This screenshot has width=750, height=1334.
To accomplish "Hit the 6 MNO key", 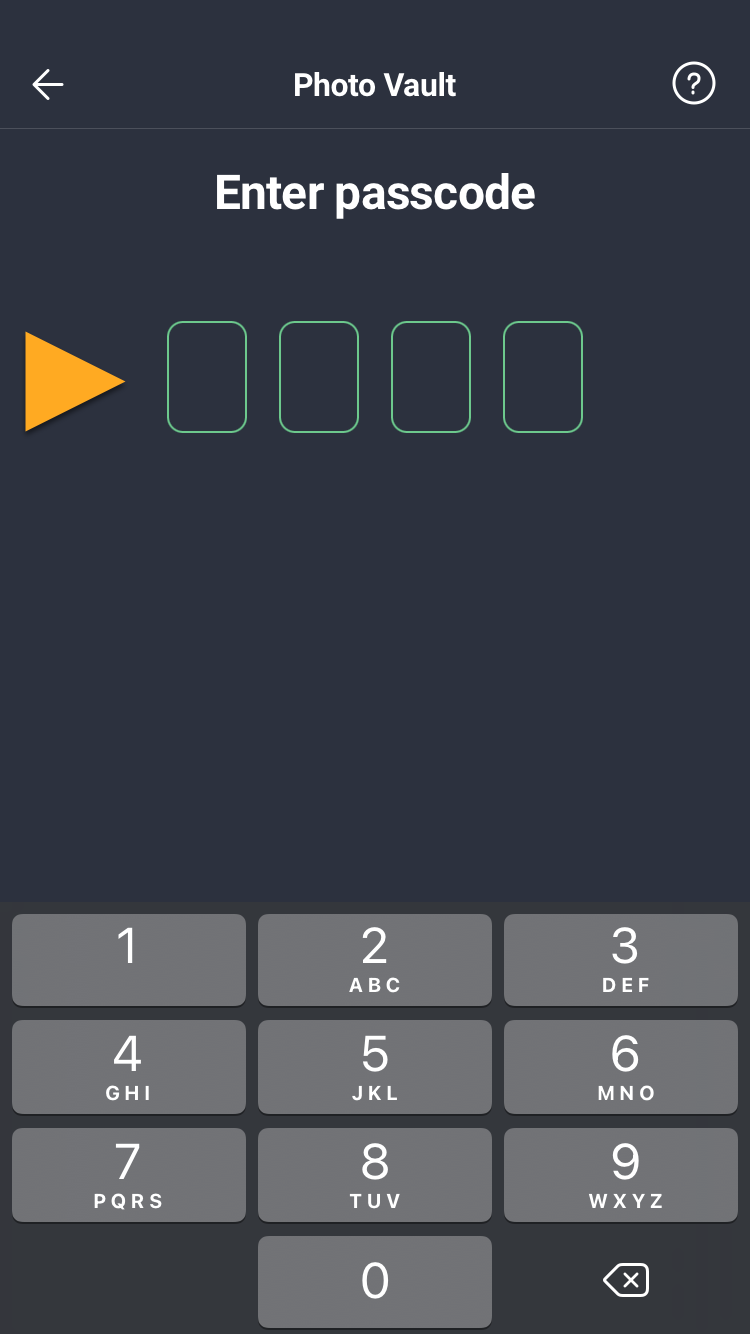I will 621,1066.
